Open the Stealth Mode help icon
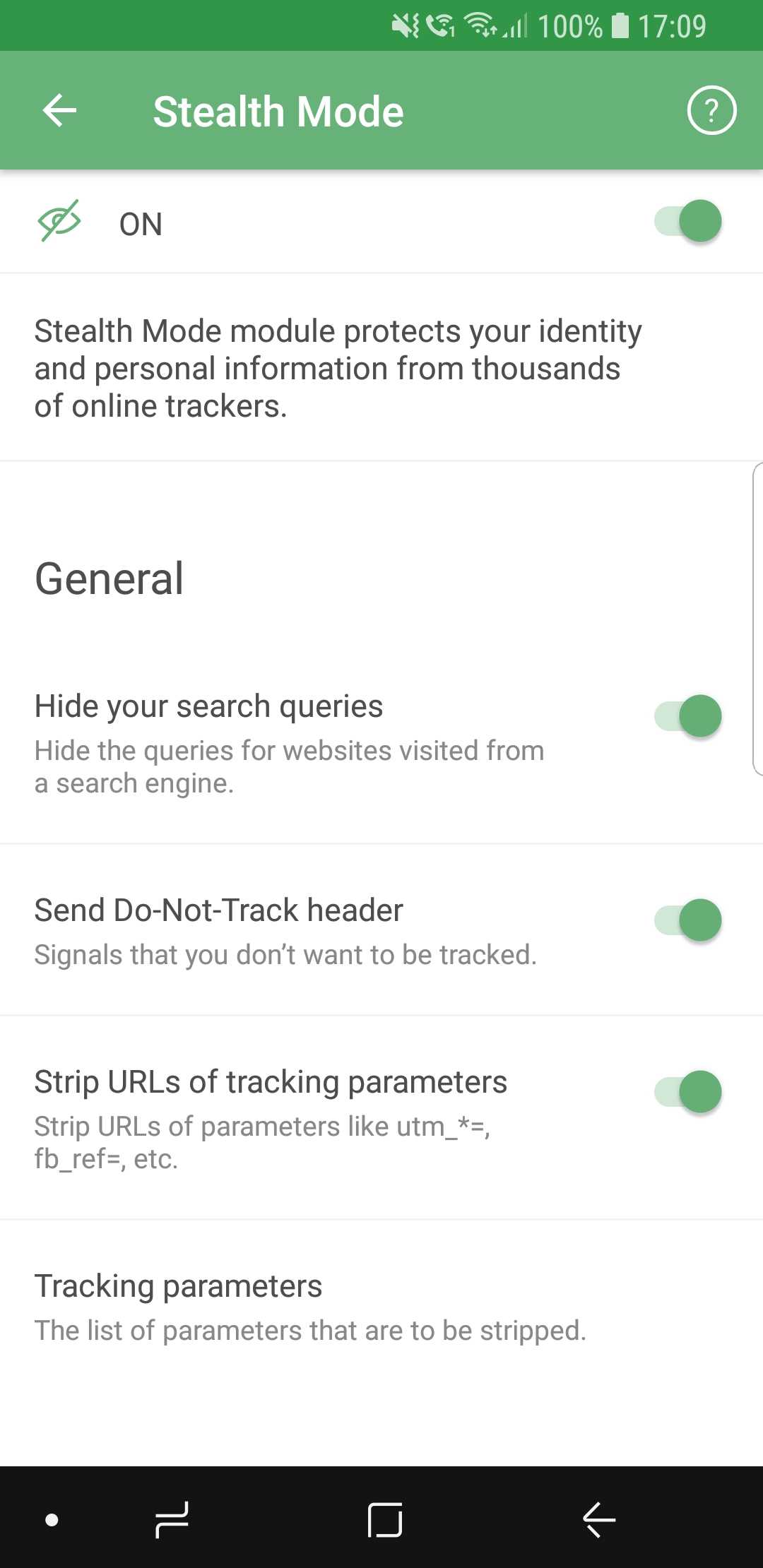The image size is (763, 1568). [711, 110]
